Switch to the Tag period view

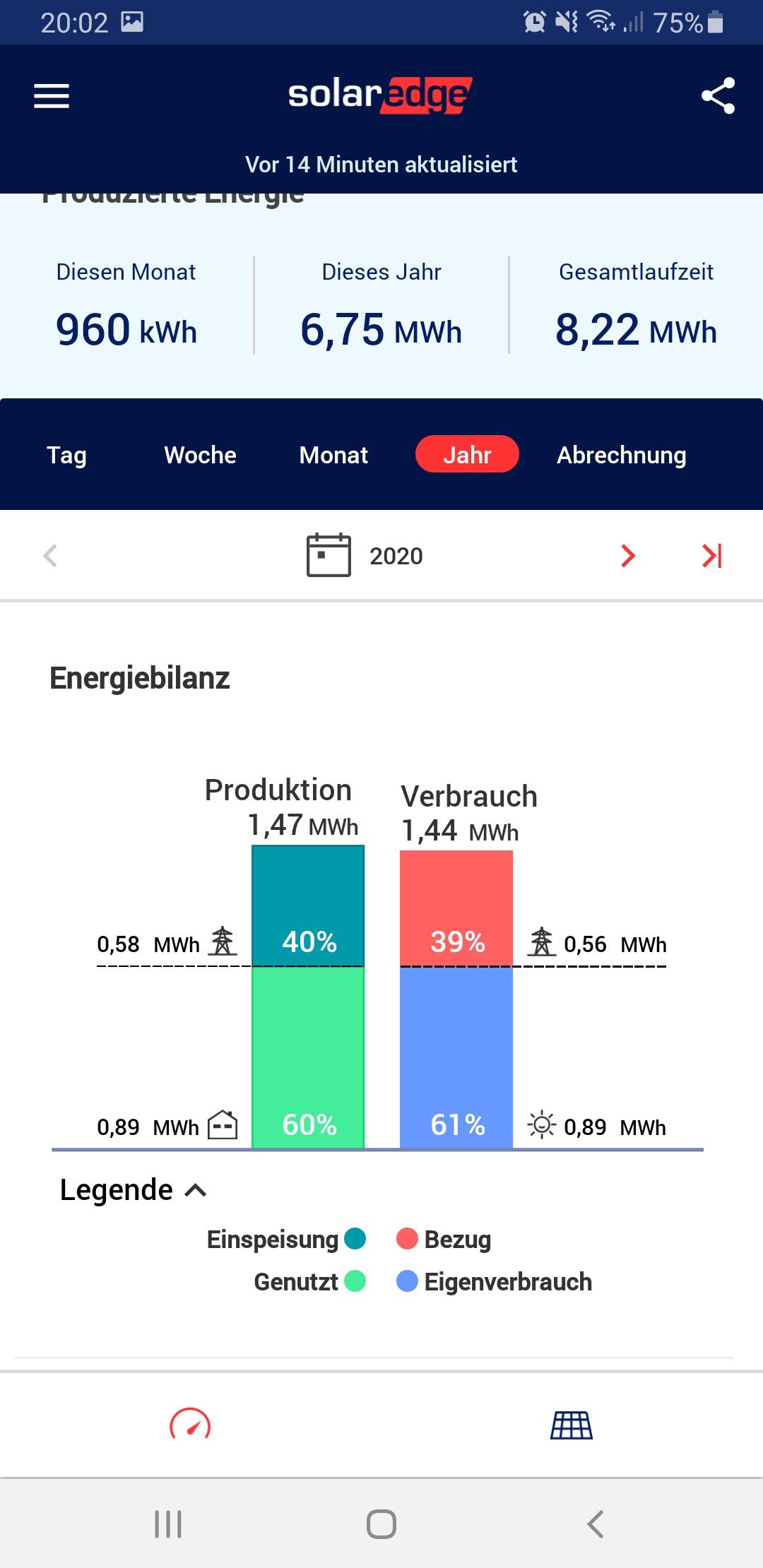point(66,455)
